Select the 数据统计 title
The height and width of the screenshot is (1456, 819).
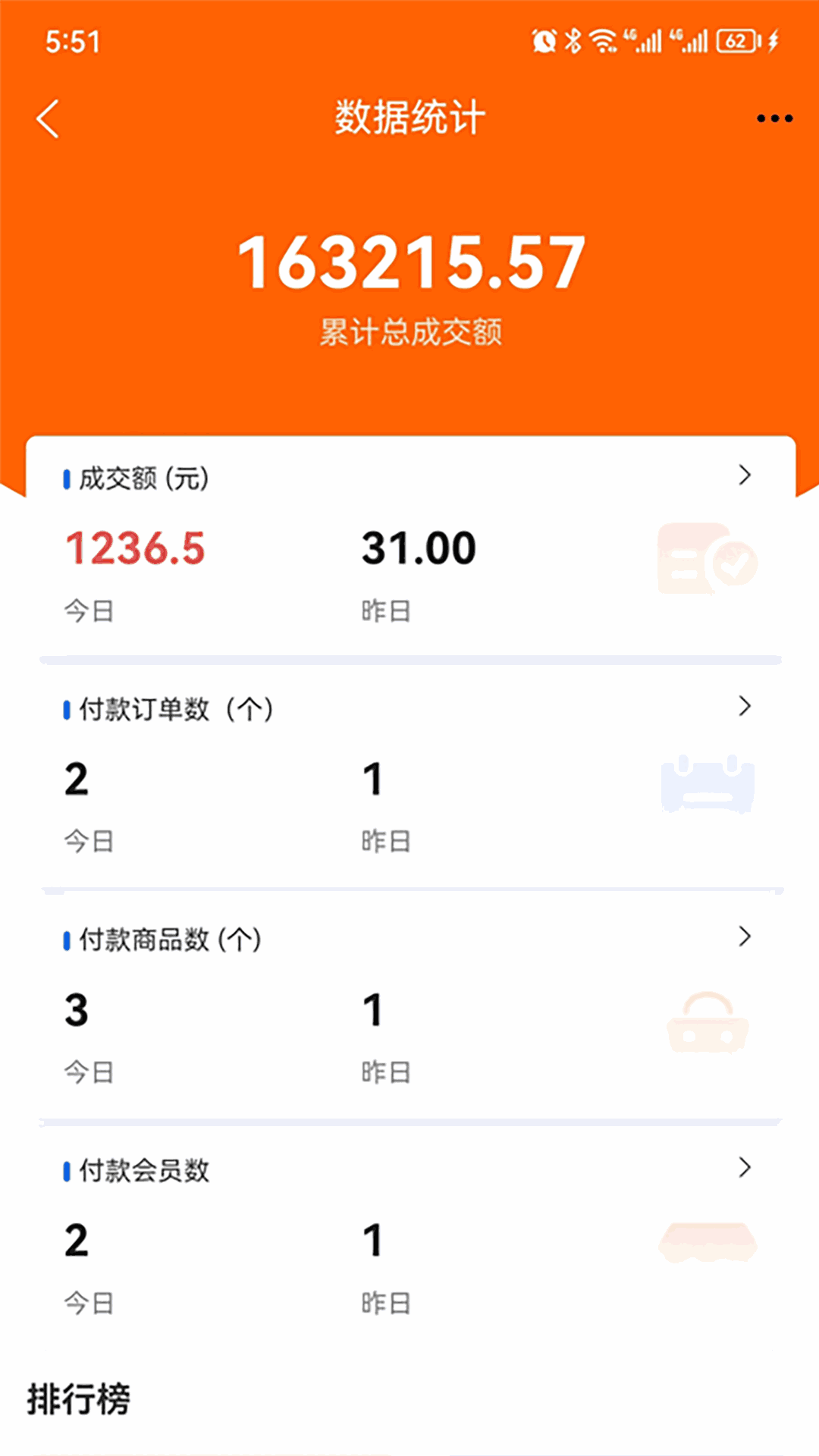coord(409,118)
